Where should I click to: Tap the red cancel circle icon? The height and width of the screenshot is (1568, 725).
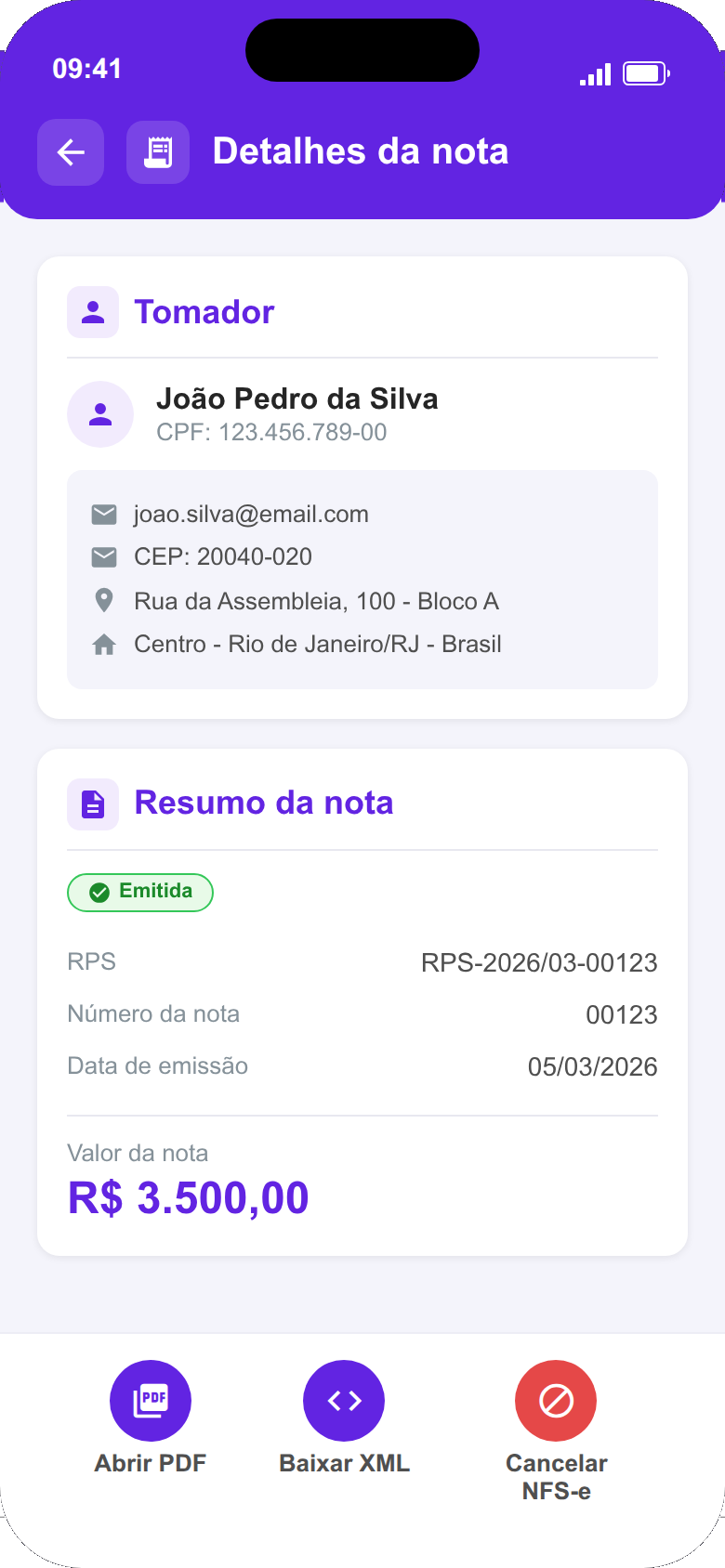tap(556, 1400)
